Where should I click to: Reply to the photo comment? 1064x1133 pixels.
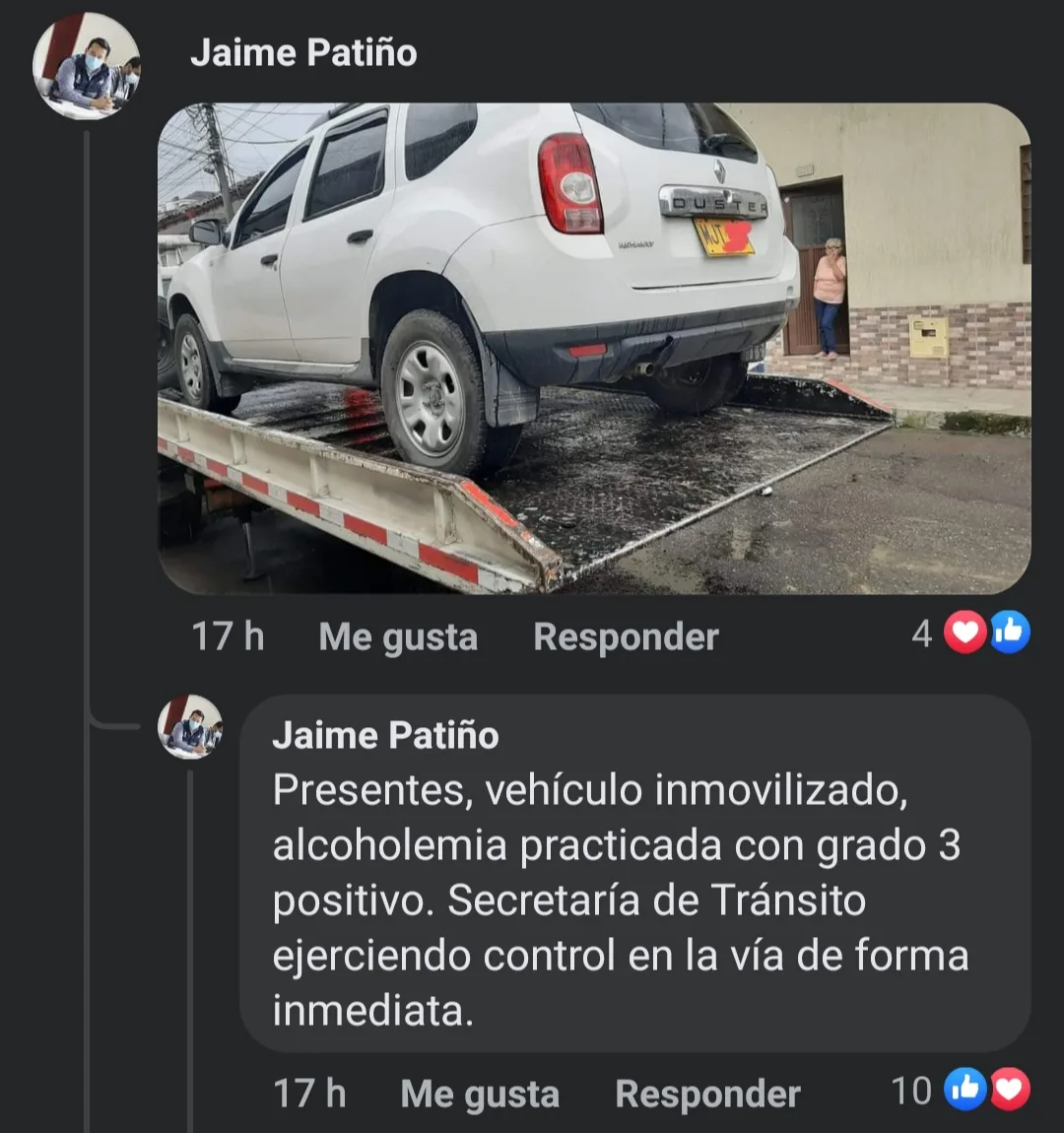click(626, 637)
